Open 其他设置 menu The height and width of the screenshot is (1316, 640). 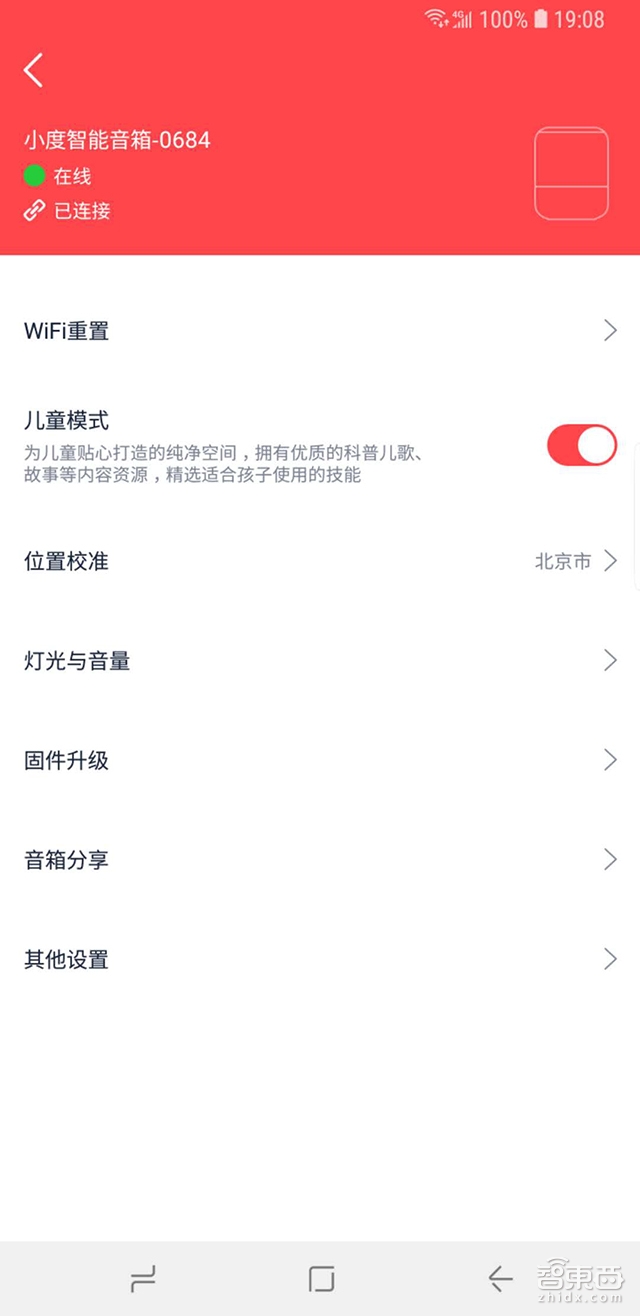(x=320, y=960)
